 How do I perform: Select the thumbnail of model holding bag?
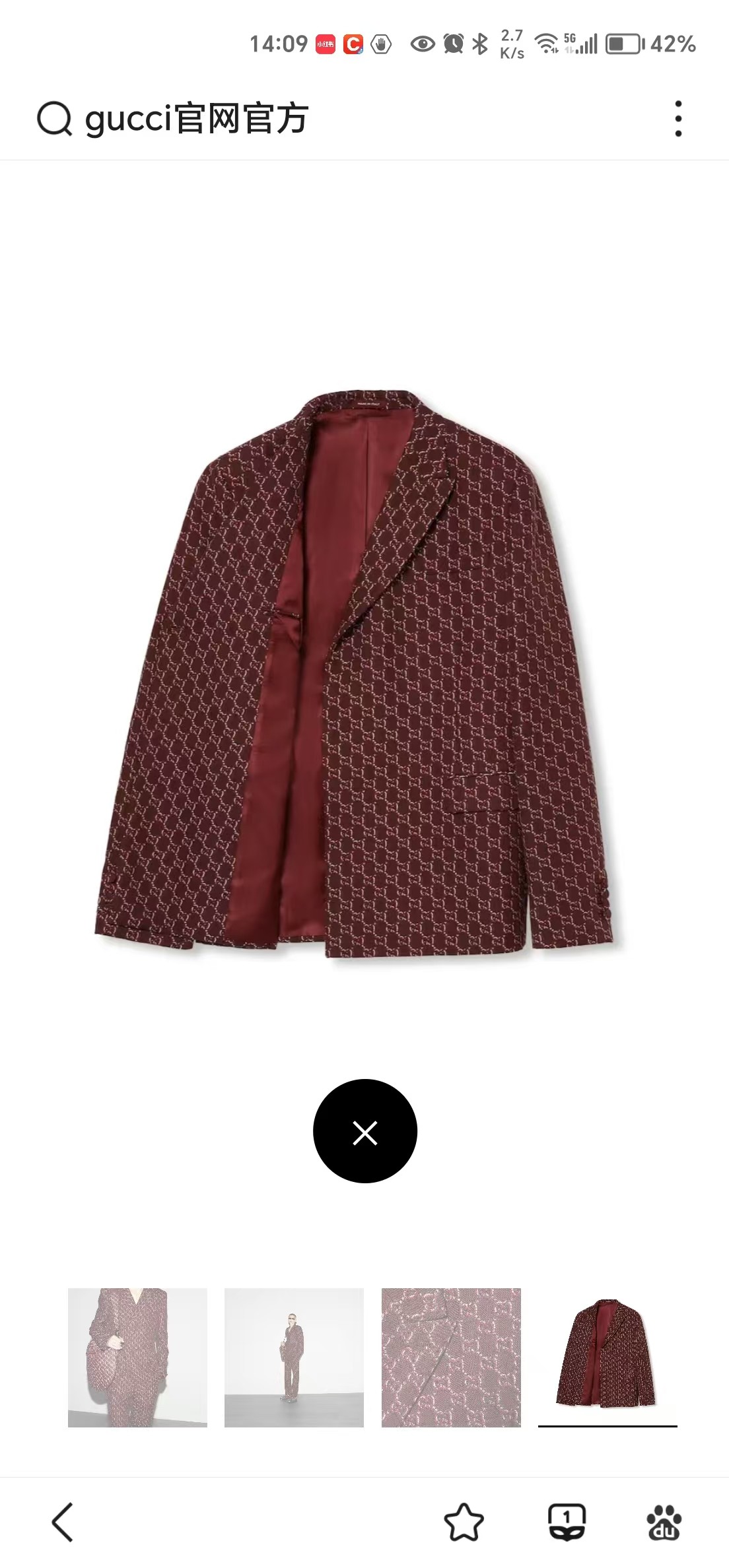(x=137, y=1357)
